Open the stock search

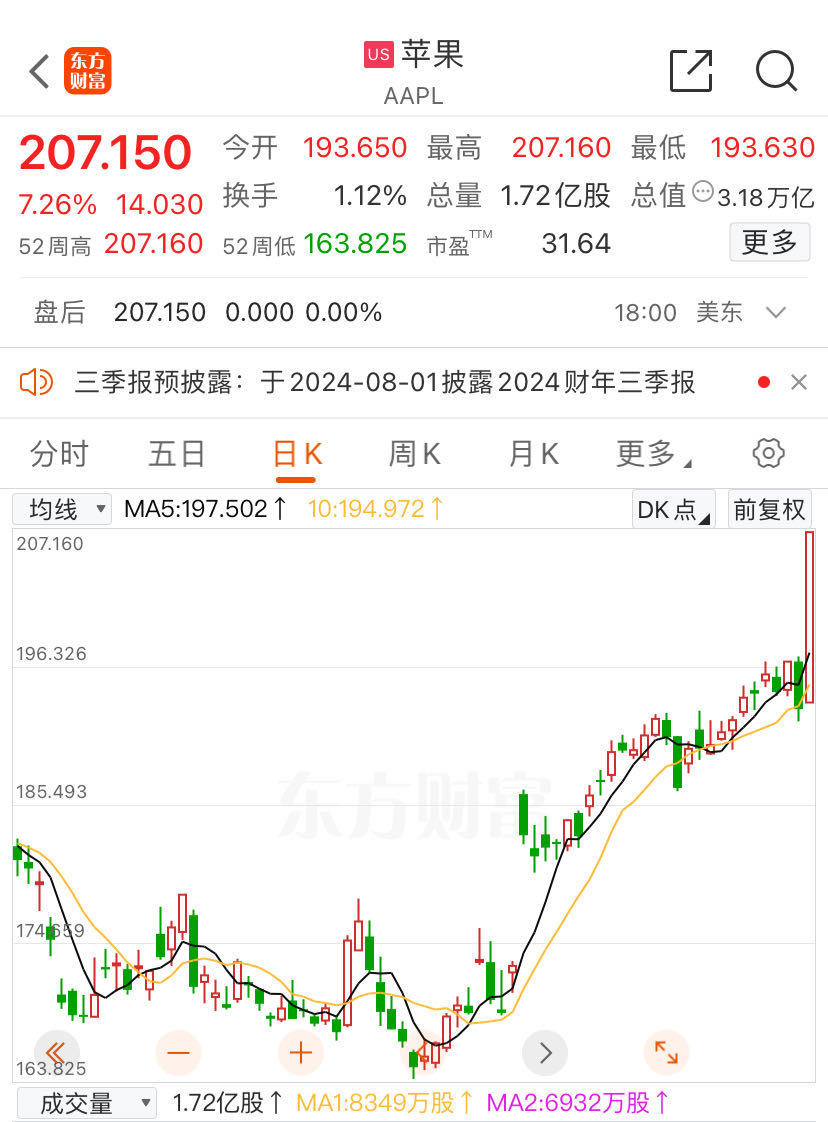pyautogui.click(x=776, y=72)
